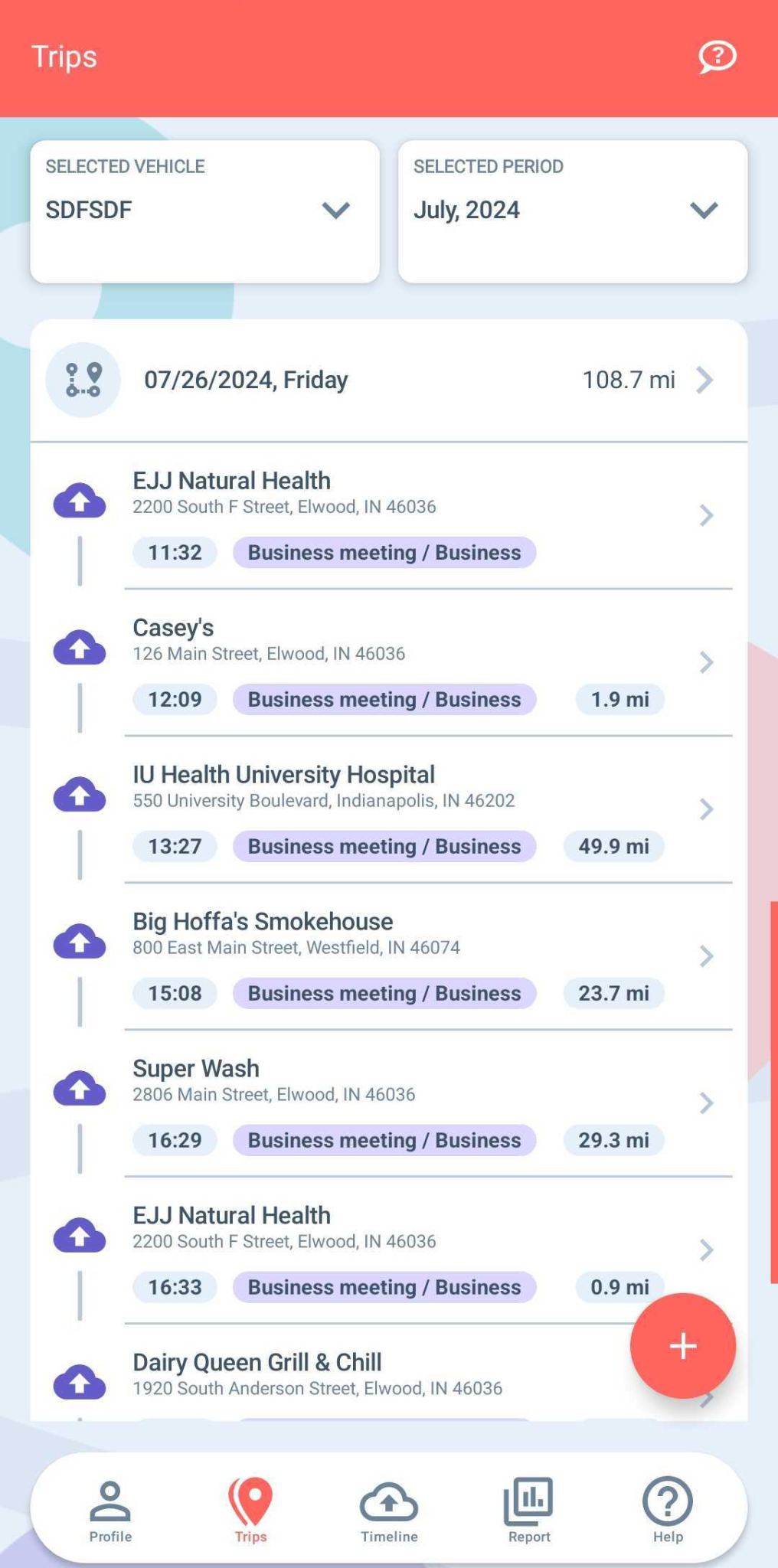Screen dimensions: 778x1568
Task: Switch to the Profile tab
Action: (110, 1510)
